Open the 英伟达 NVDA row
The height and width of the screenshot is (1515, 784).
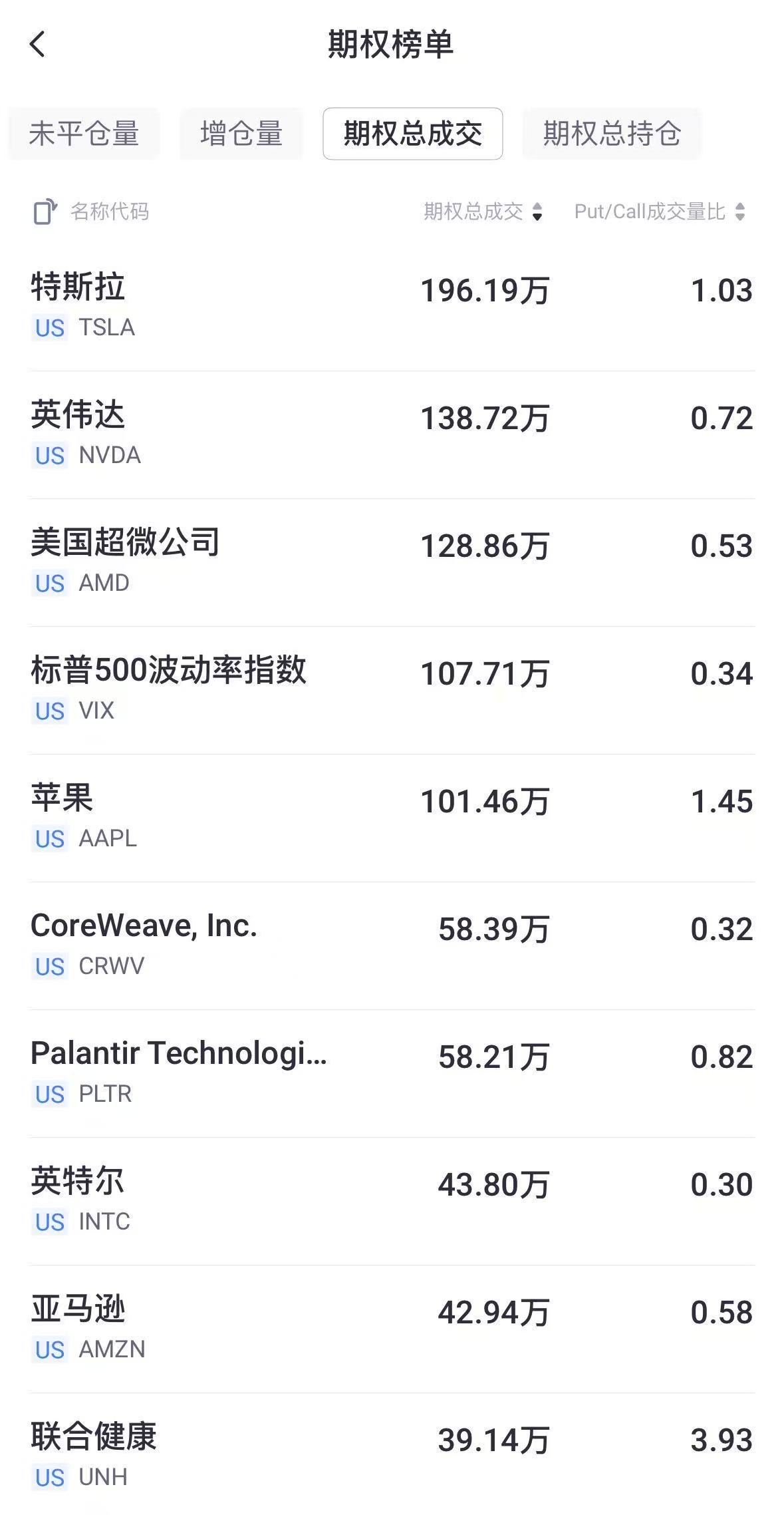tap(392, 435)
